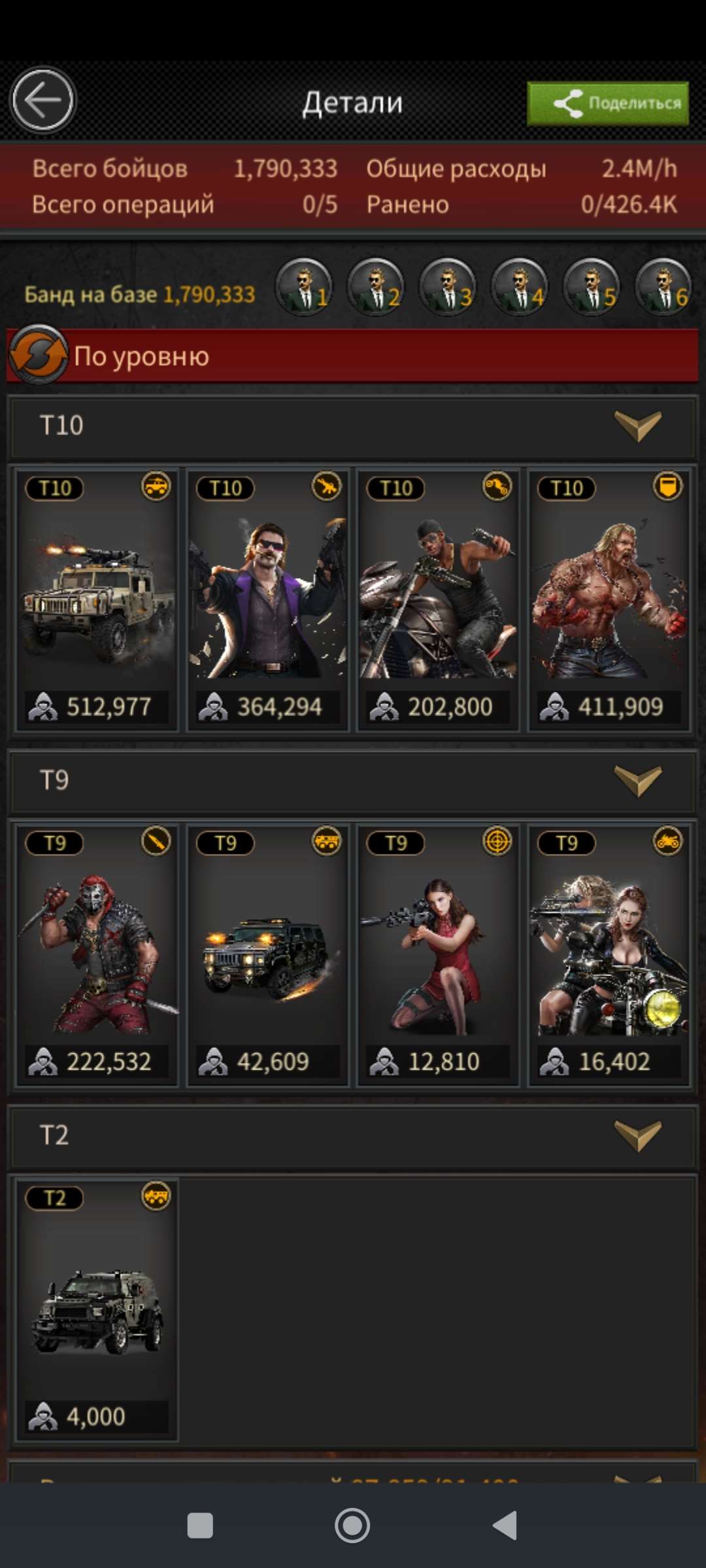
Task: Open recent apps from navigation bar
Action: coord(200,1526)
